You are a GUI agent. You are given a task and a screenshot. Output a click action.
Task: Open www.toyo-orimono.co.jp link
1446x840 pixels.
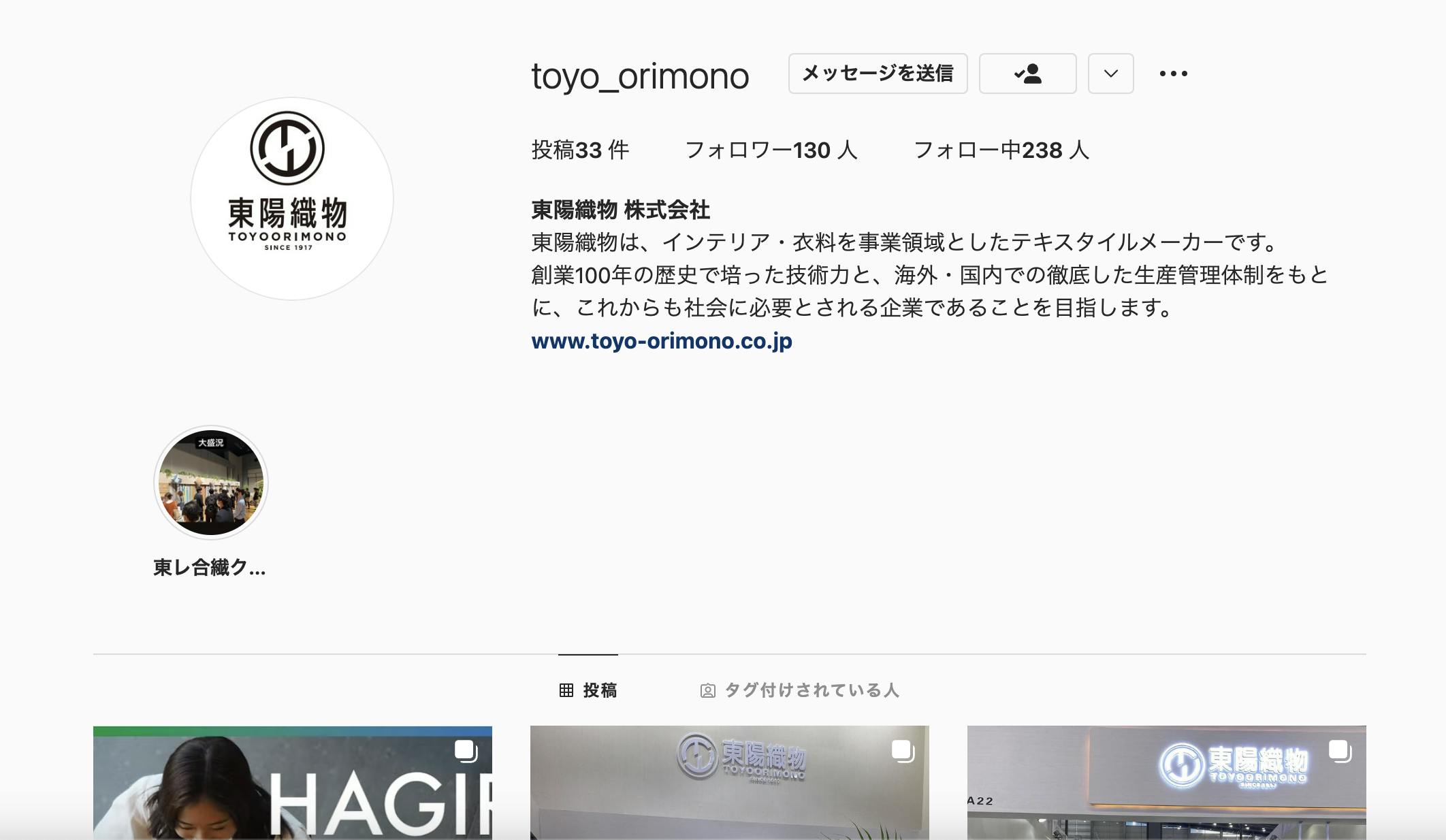[x=661, y=341]
